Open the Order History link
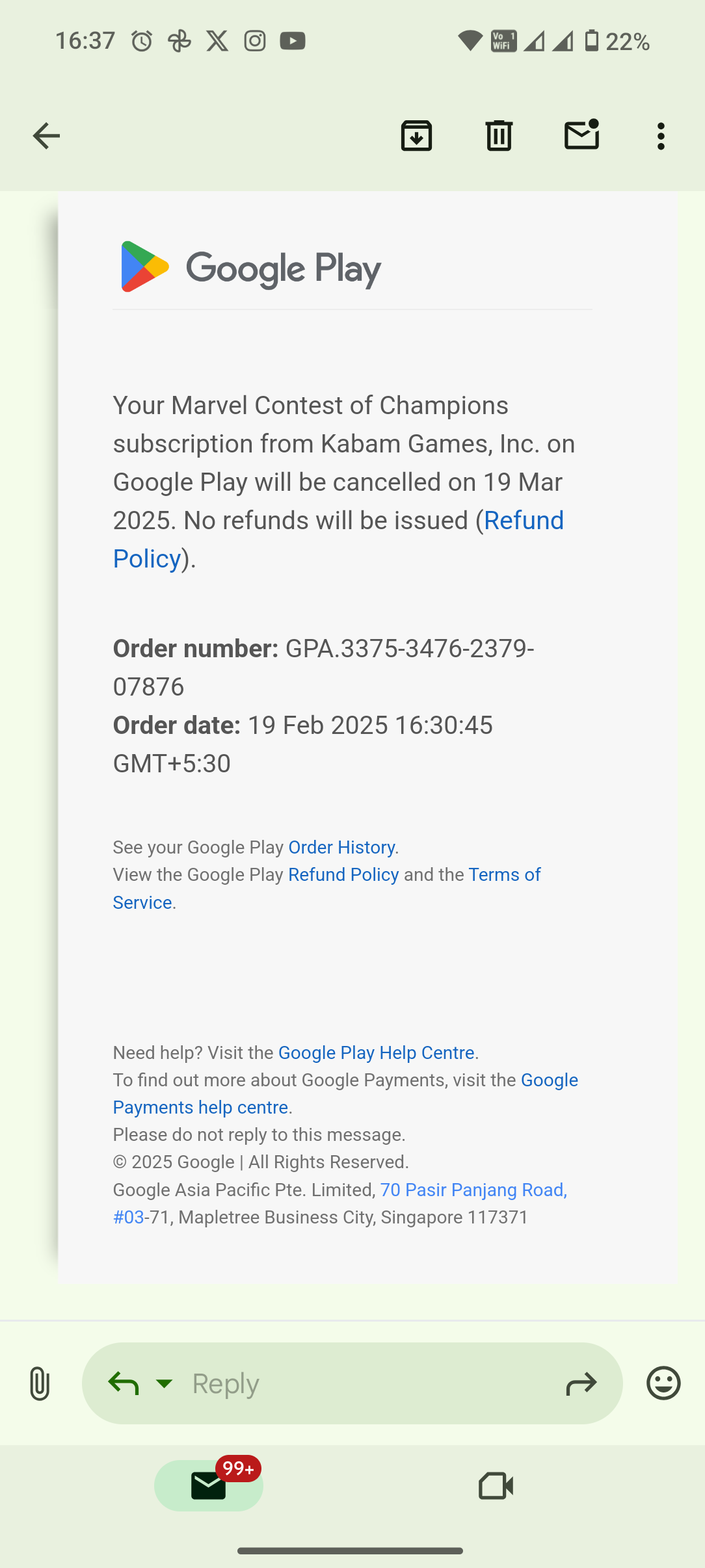 click(341, 847)
